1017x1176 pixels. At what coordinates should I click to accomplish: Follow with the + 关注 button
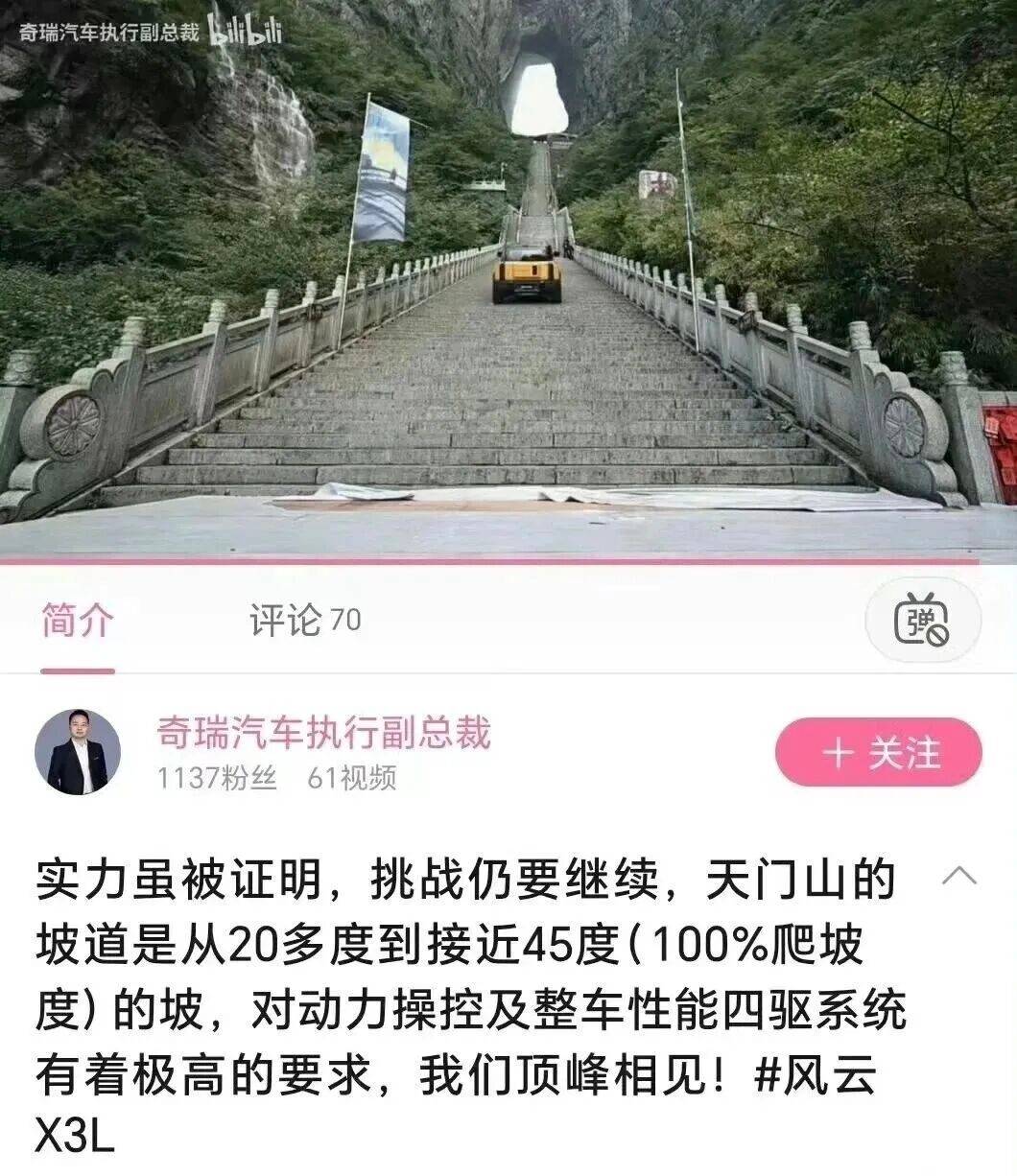(x=879, y=753)
